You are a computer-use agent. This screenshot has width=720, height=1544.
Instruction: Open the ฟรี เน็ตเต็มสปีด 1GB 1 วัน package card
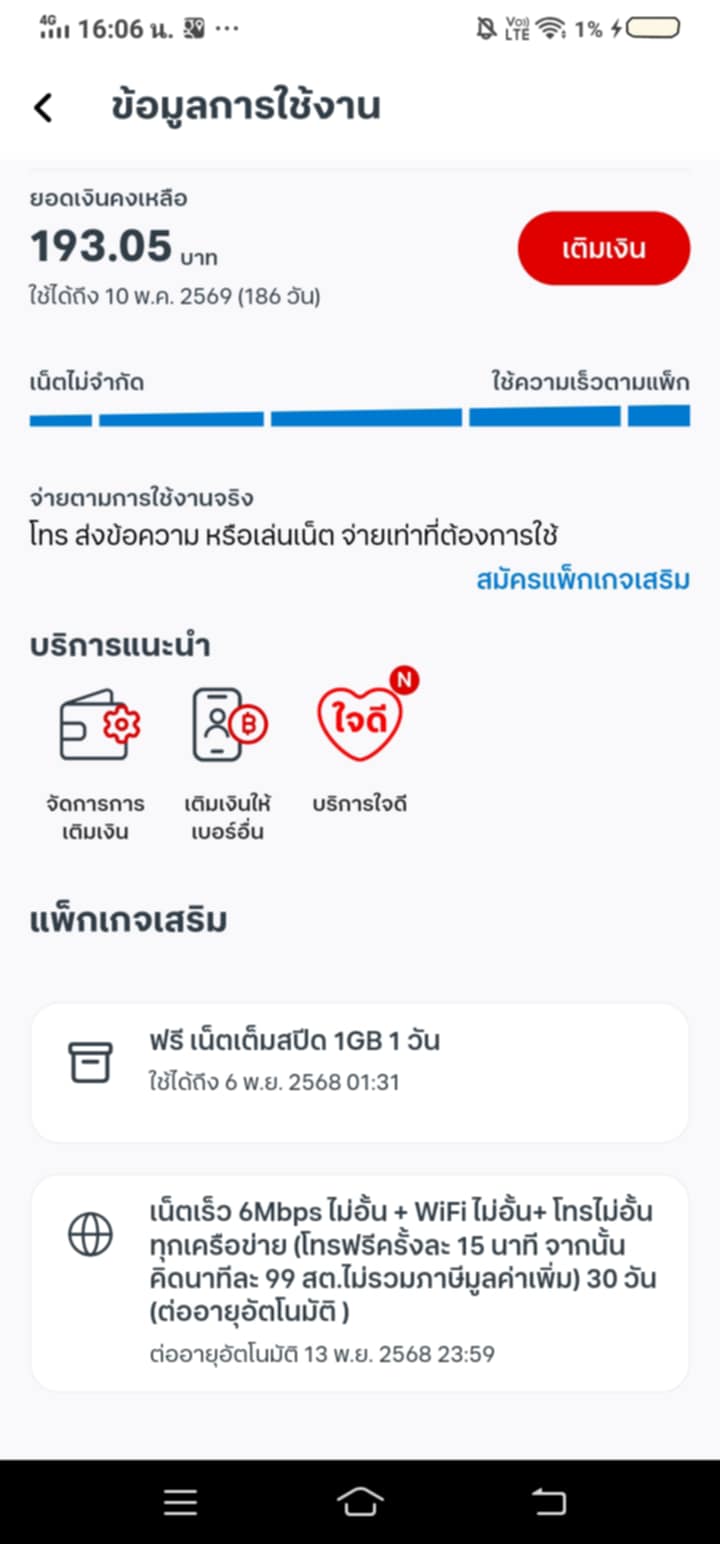pyautogui.click(x=360, y=1073)
